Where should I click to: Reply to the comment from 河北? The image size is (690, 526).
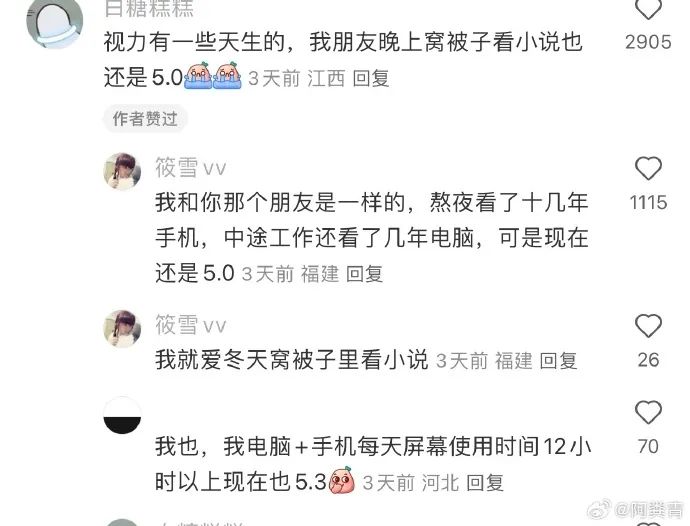(484, 482)
